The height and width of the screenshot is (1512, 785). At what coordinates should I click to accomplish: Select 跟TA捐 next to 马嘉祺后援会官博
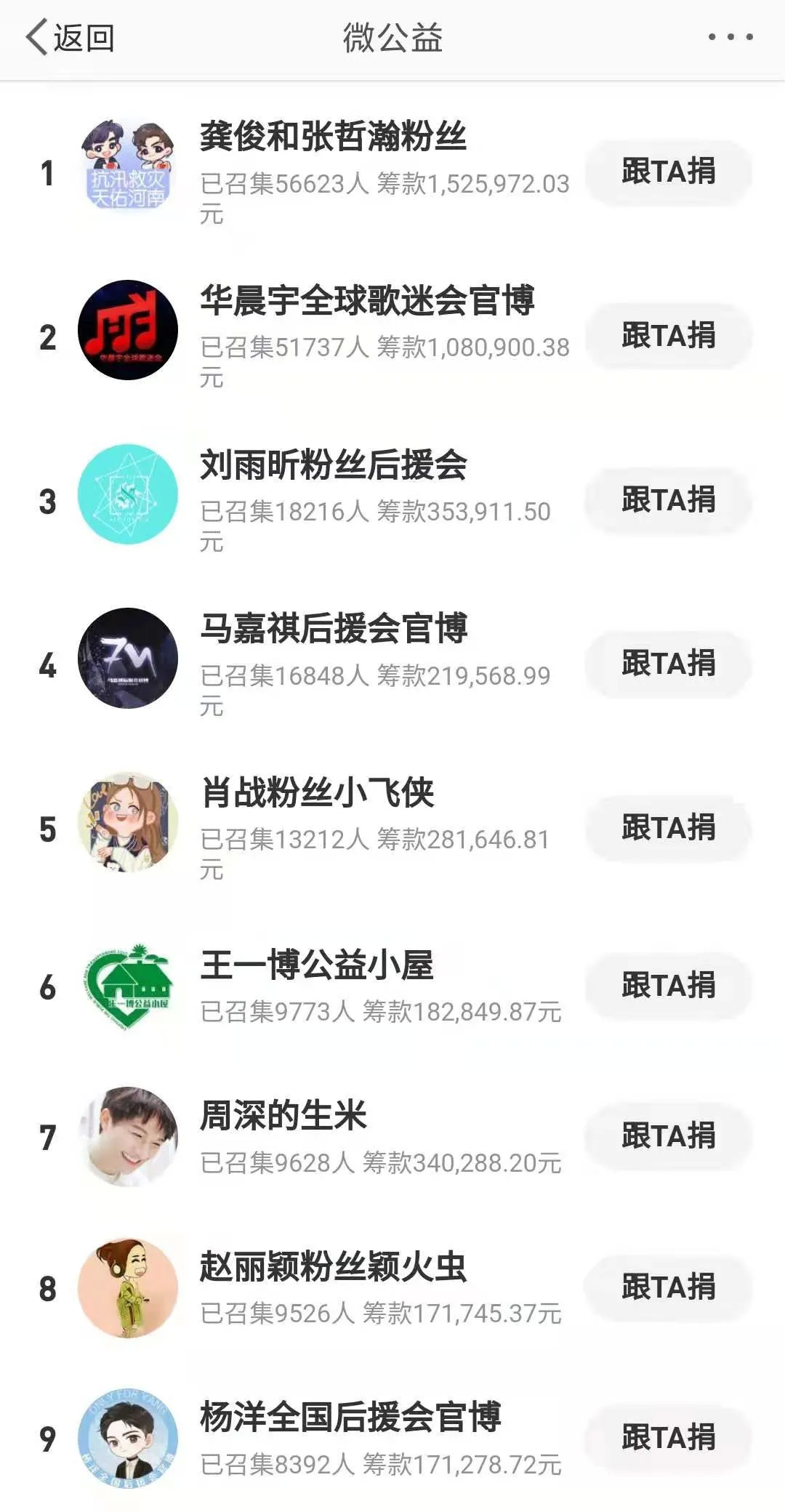(x=668, y=664)
